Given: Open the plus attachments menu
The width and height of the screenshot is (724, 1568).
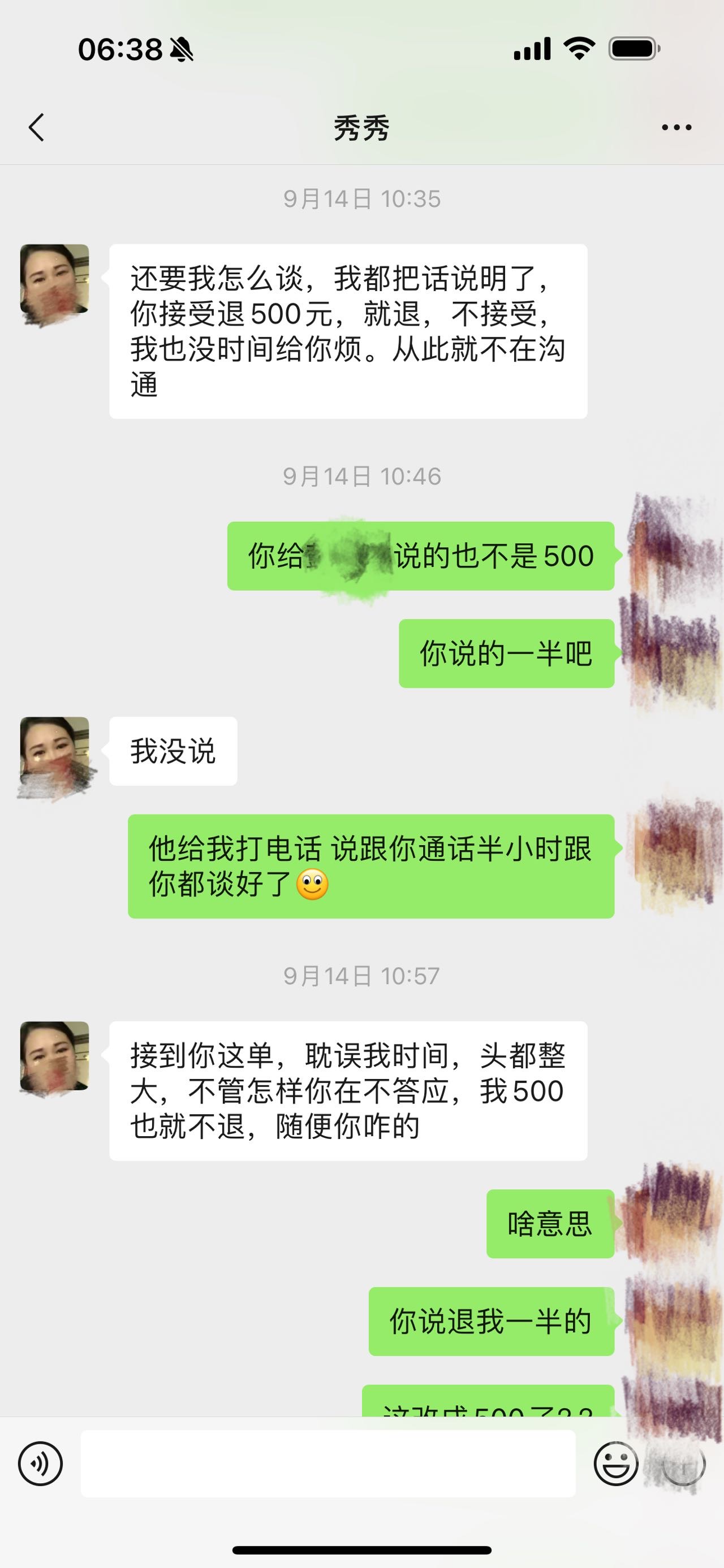Looking at the screenshot, I should coord(683,1464).
